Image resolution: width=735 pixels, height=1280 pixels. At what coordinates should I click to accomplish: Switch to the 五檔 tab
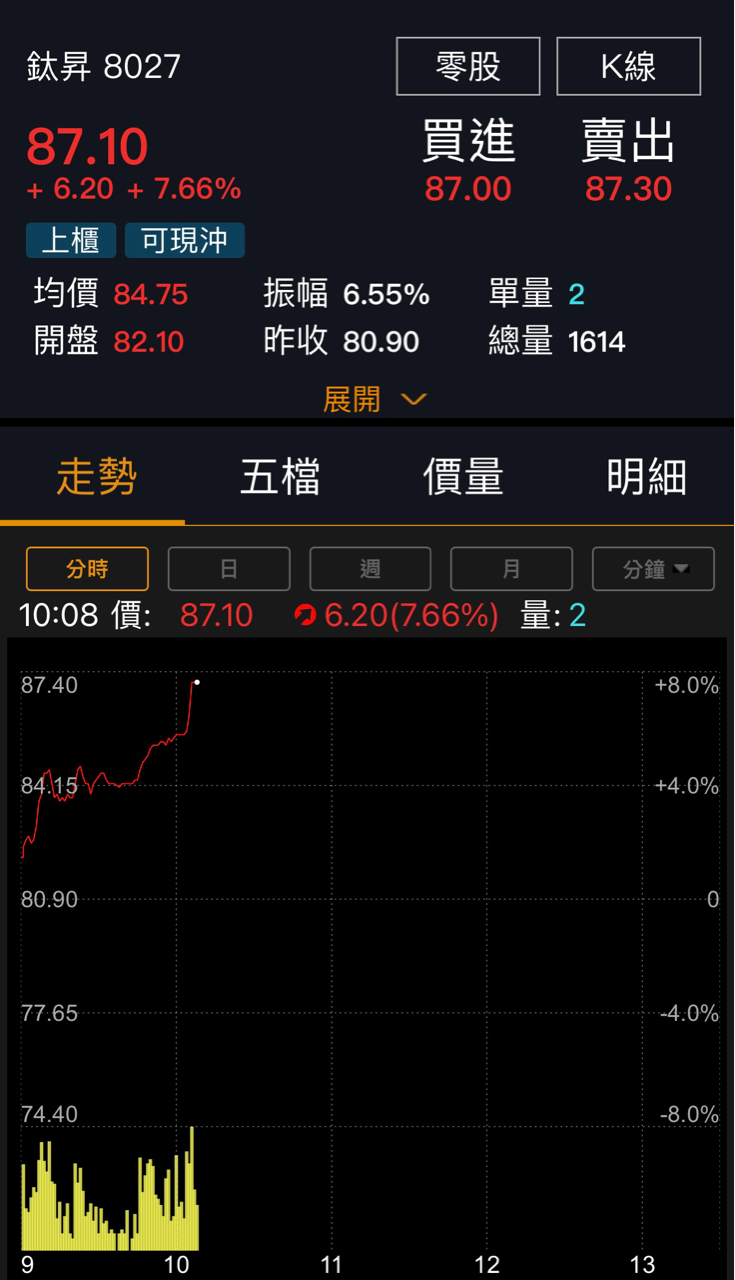tap(280, 477)
